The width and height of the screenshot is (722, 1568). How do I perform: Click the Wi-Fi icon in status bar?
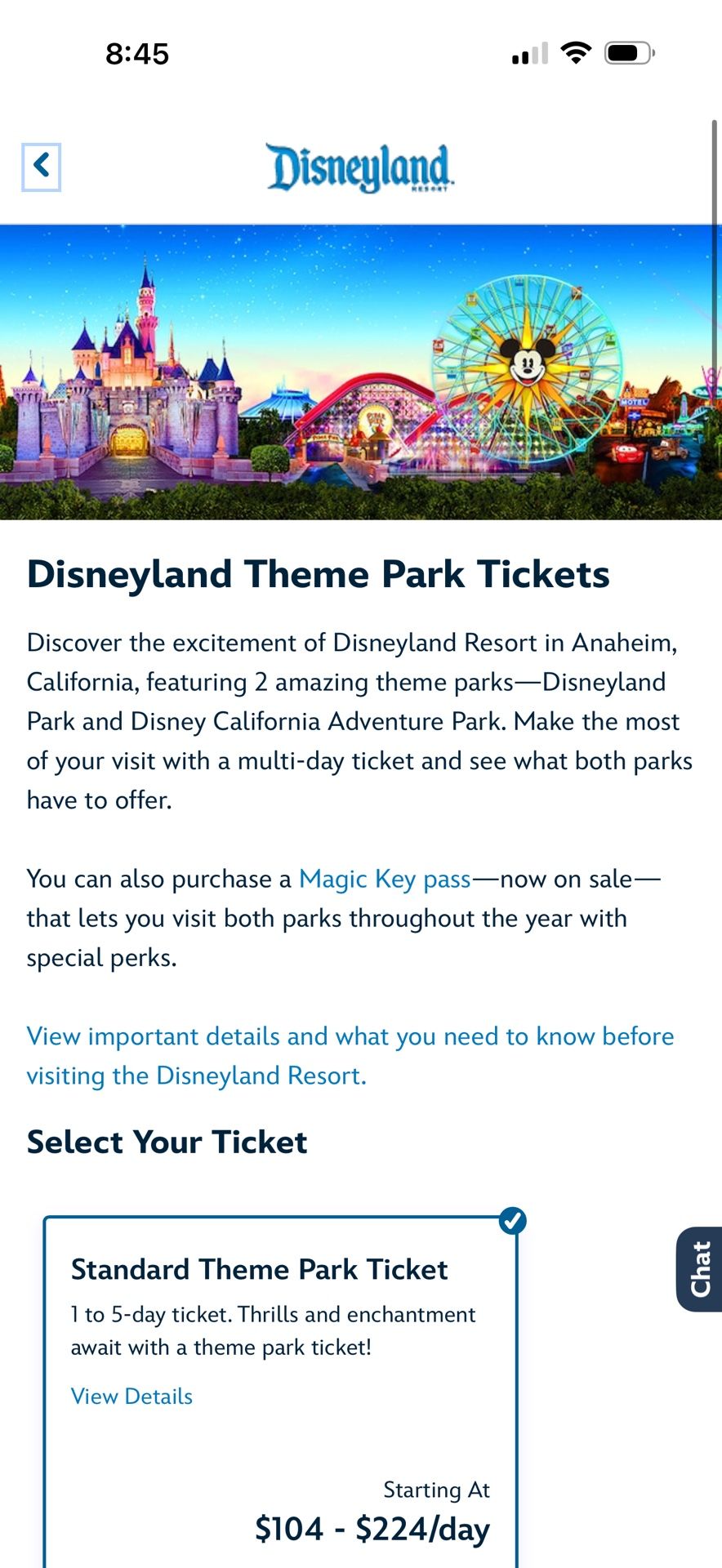(x=575, y=52)
